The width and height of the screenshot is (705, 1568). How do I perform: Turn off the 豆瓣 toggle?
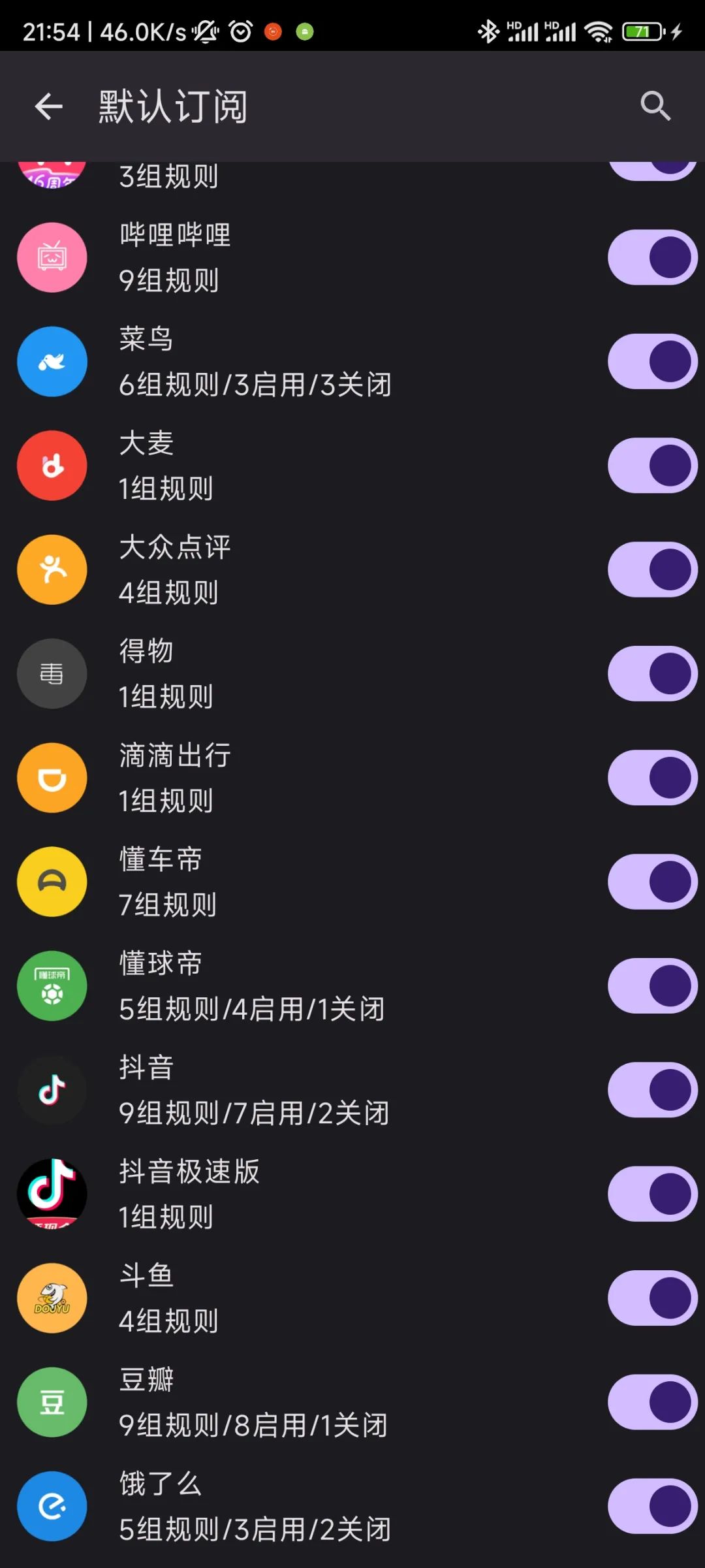click(652, 1402)
